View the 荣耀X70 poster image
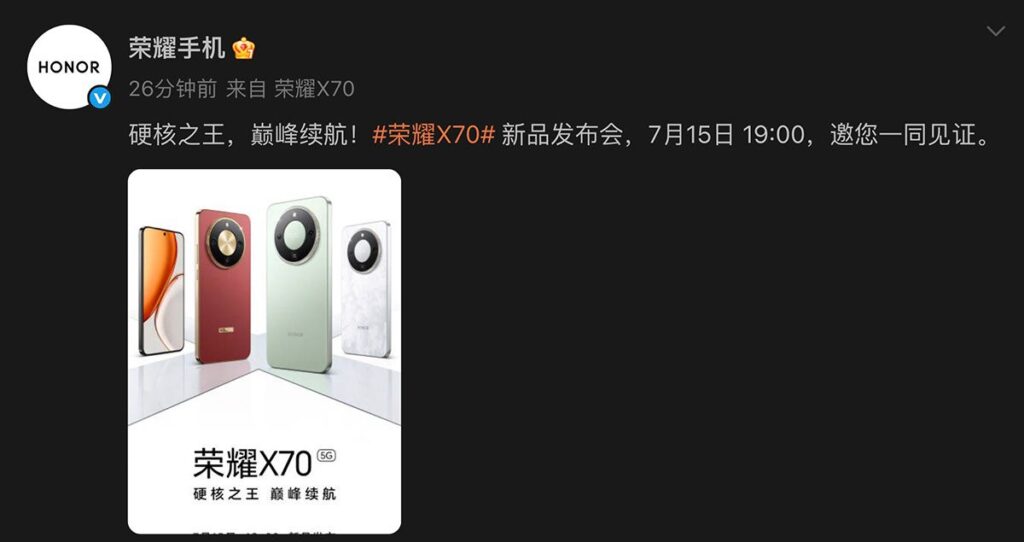This screenshot has width=1024, height=542. point(264,350)
